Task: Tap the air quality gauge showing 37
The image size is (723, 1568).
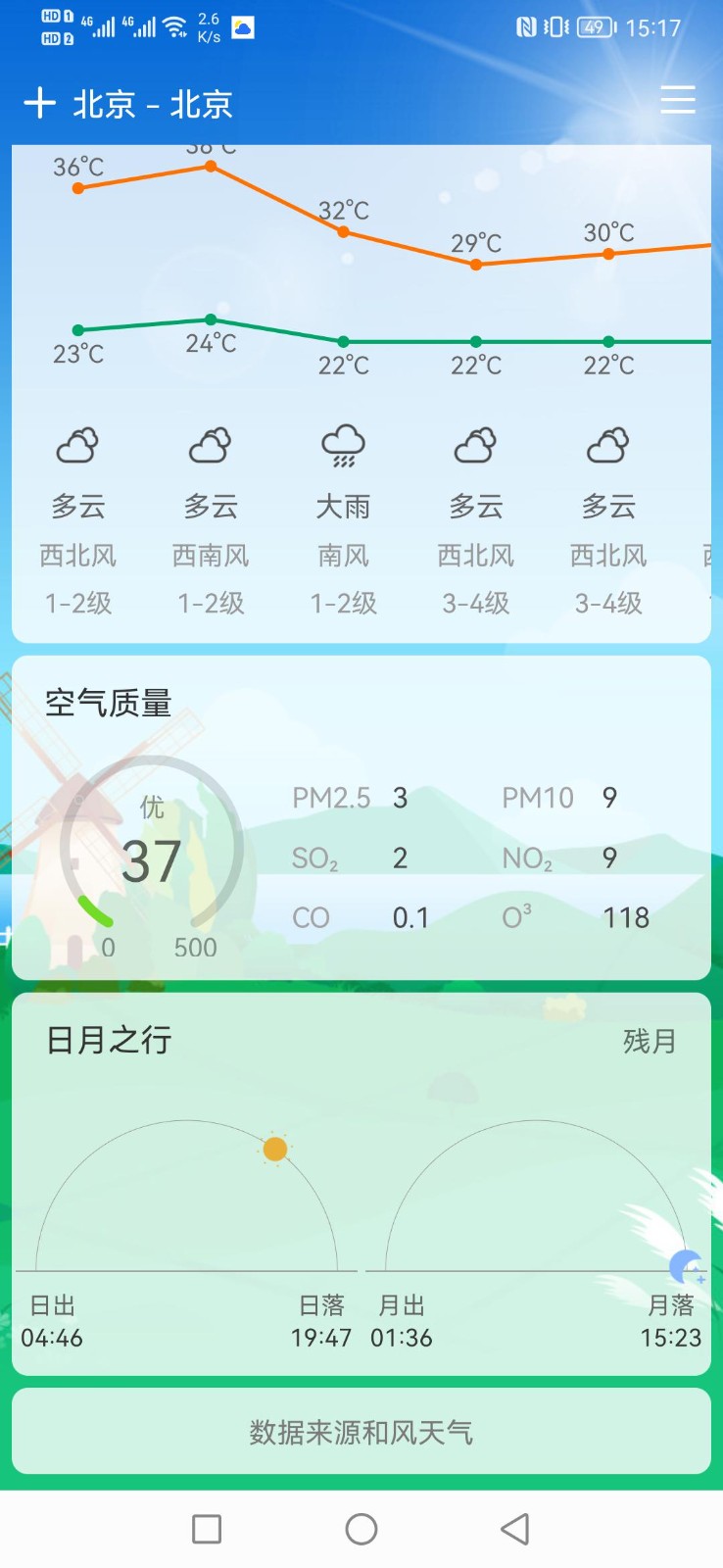Action: (154, 860)
